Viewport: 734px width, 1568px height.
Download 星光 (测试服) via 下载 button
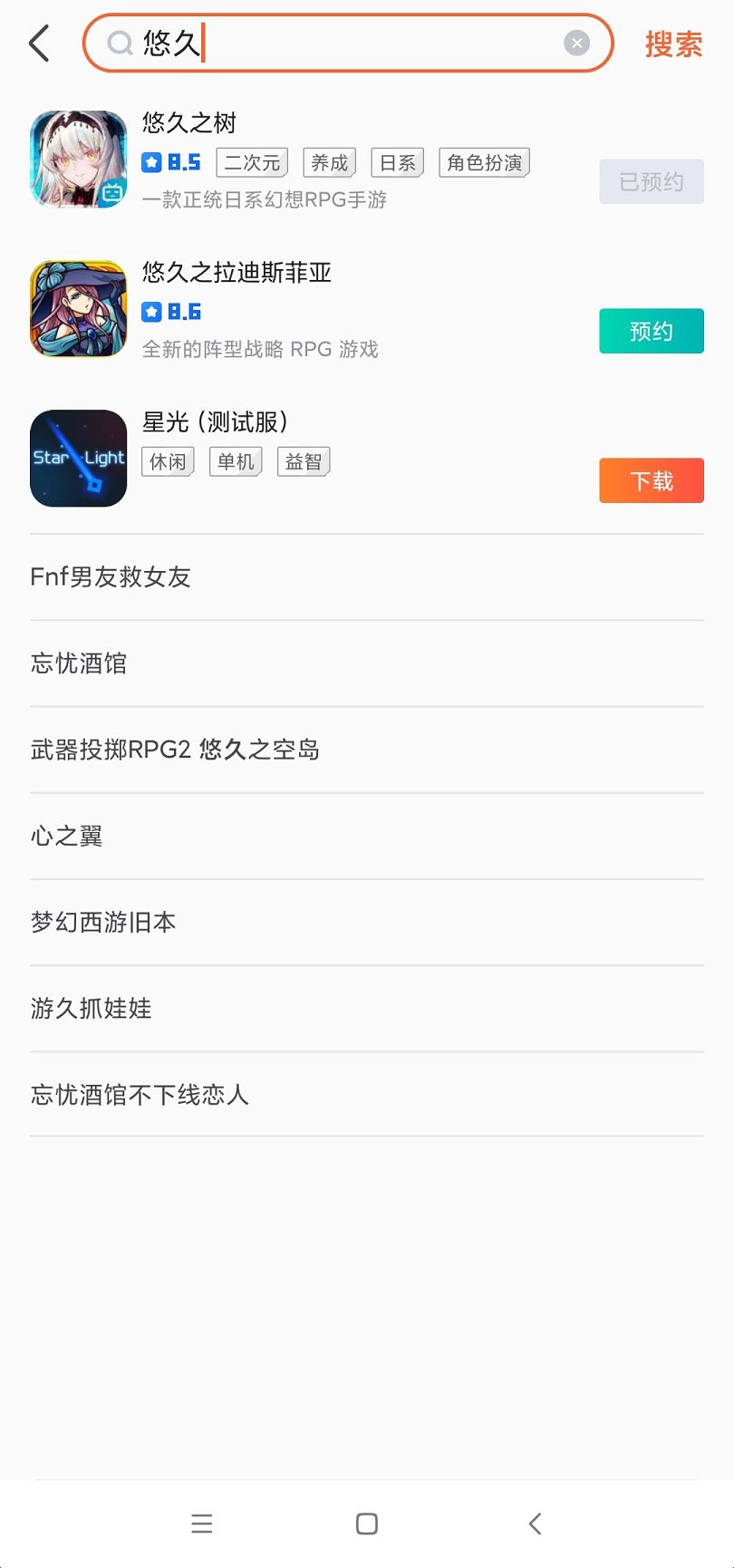(651, 480)
